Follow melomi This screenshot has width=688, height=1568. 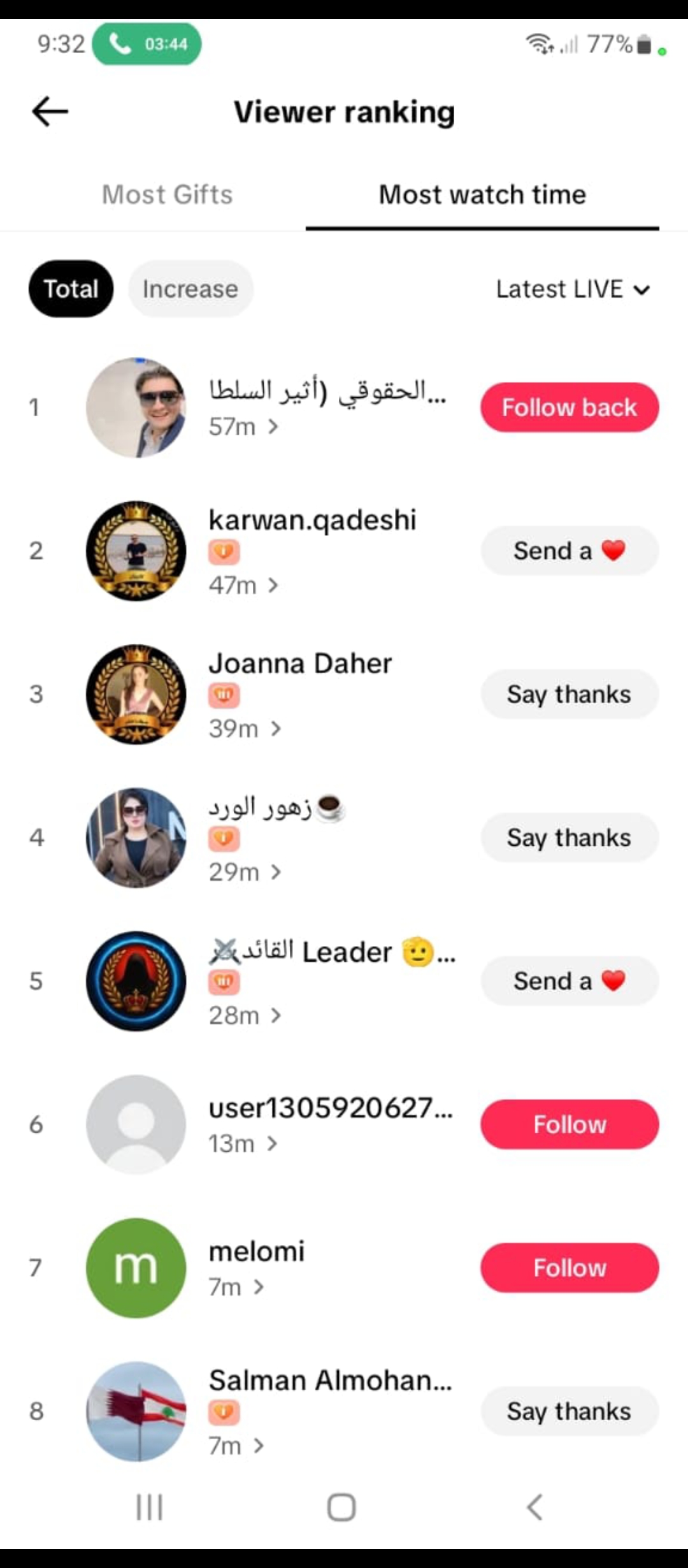point(570,1268)
